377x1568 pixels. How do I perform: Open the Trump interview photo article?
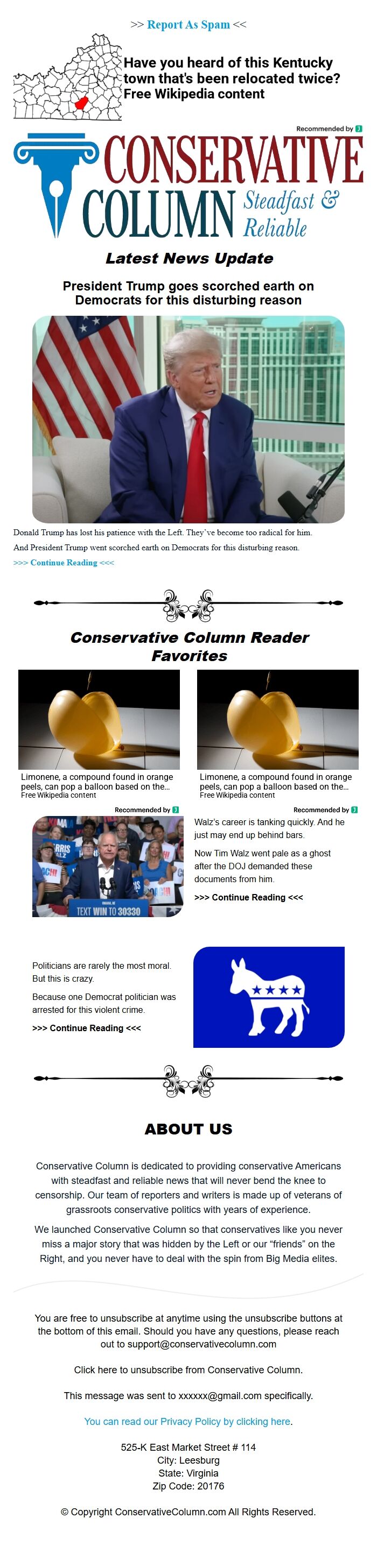188,419
